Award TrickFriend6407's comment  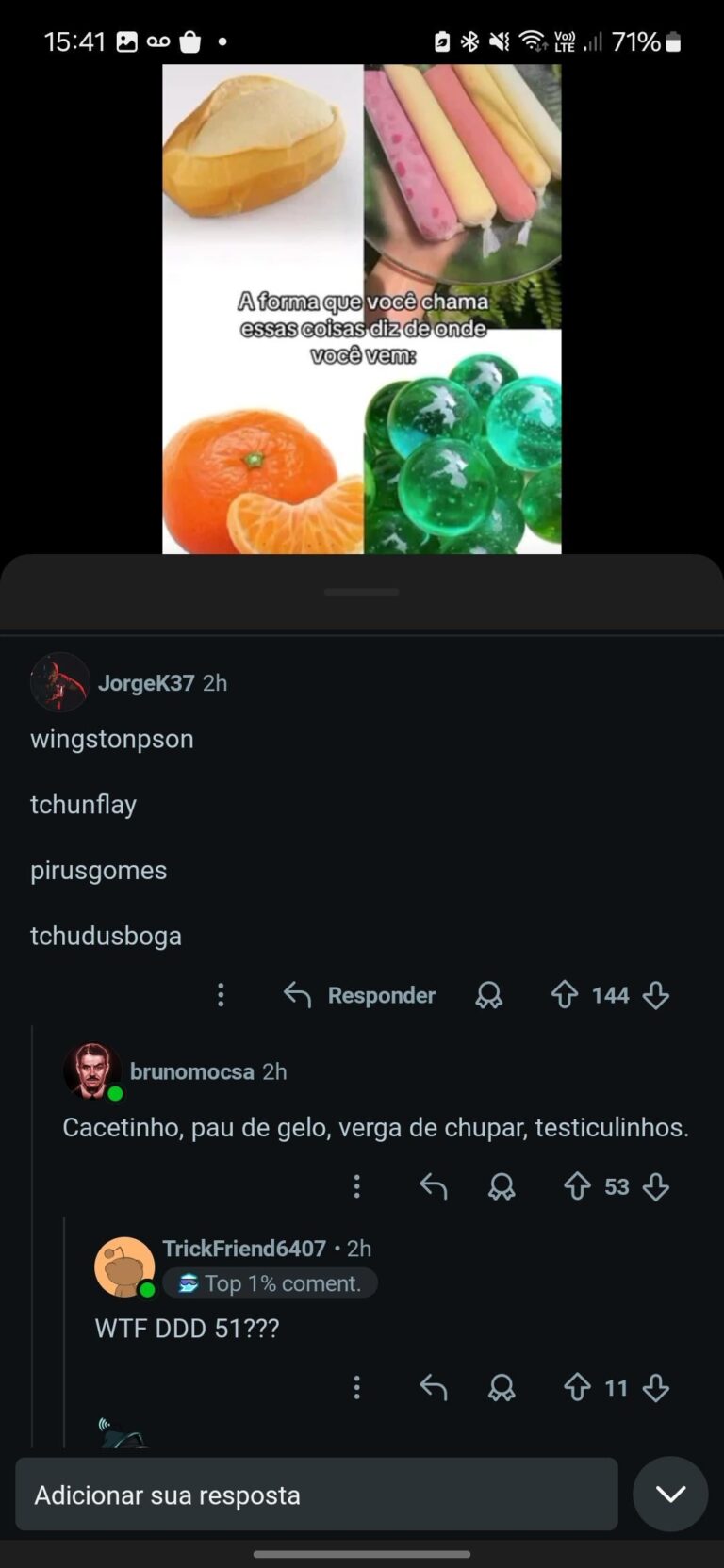point(502,1387)
